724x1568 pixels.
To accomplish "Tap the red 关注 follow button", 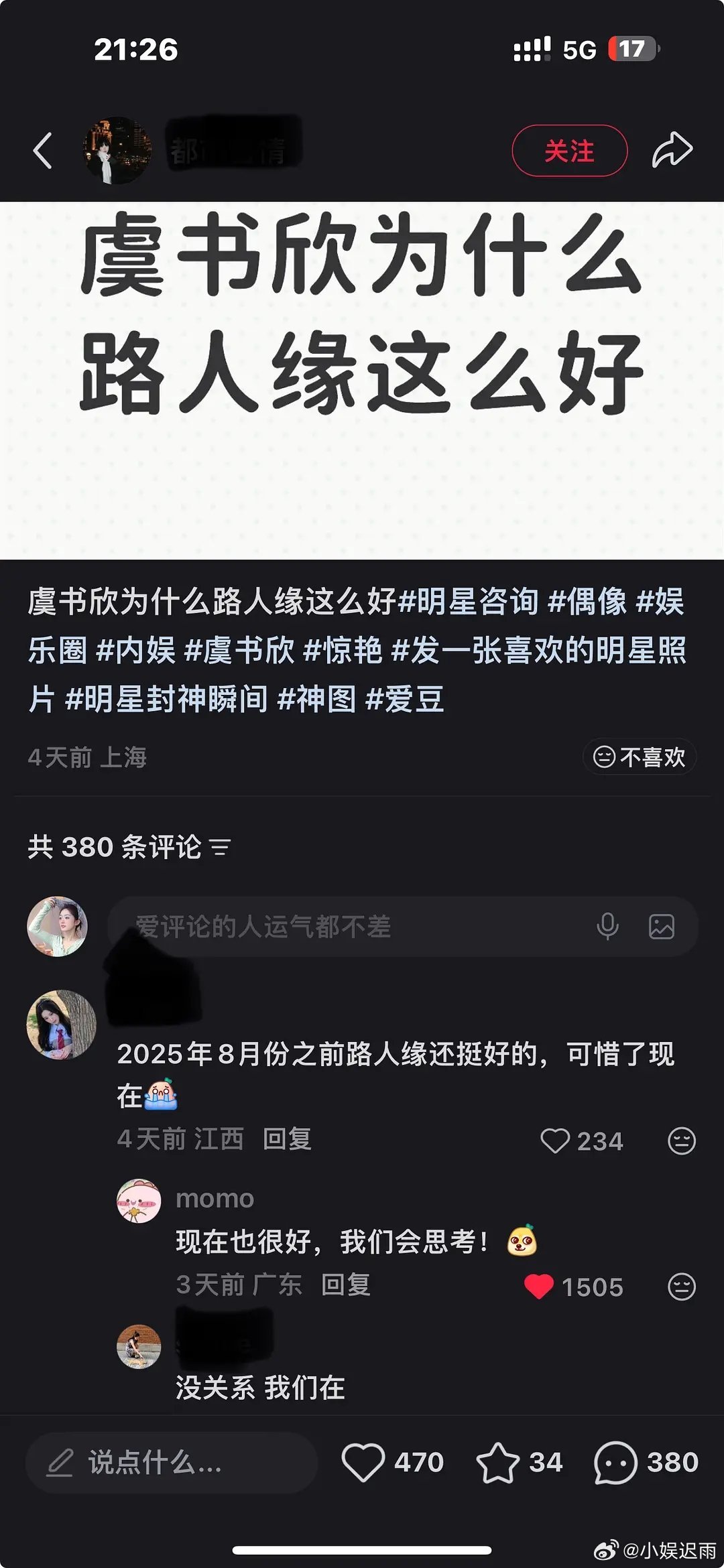I will tap(569, 150).
